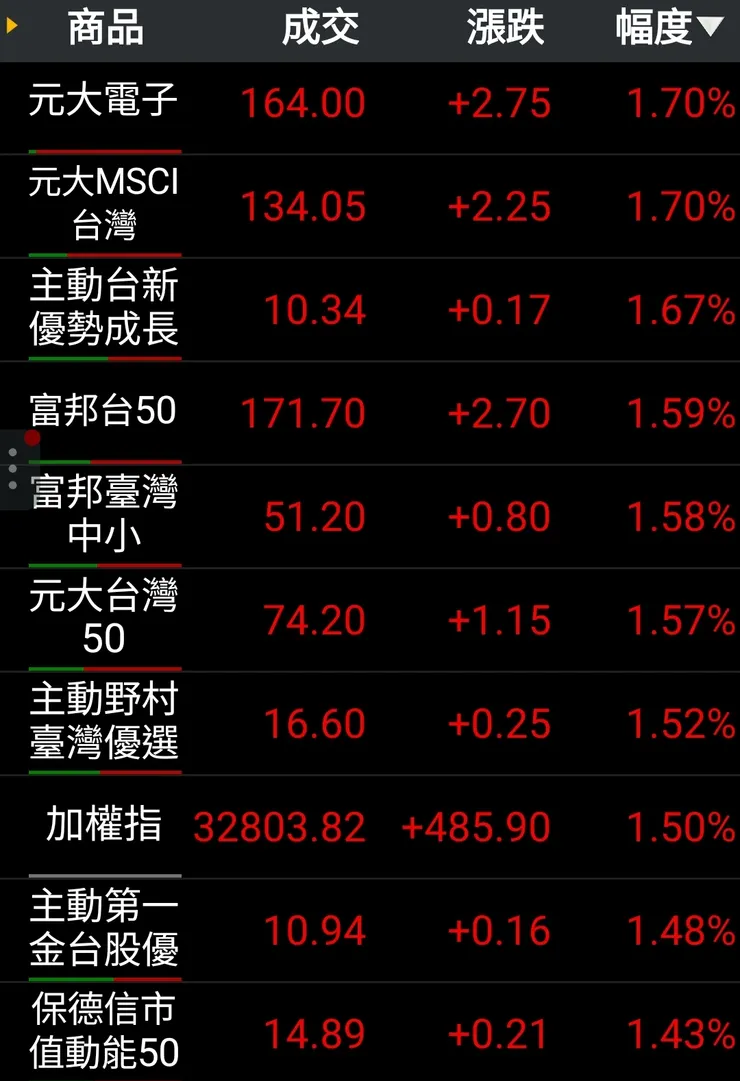Sort the list by 成交 price
The width and height of the screenshot is (740, 1081).
point(320,29)
